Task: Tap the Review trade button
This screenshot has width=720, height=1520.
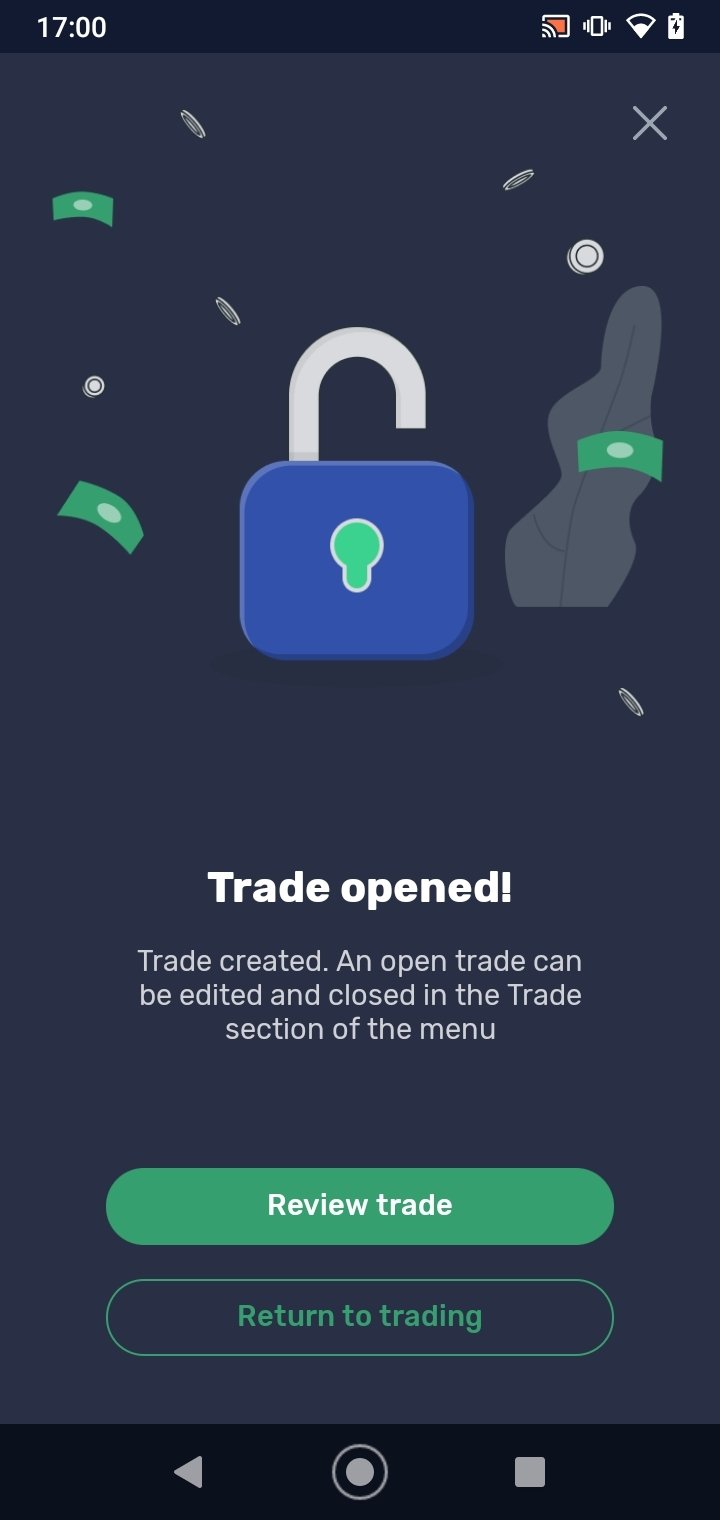Action: [360, 1206]
